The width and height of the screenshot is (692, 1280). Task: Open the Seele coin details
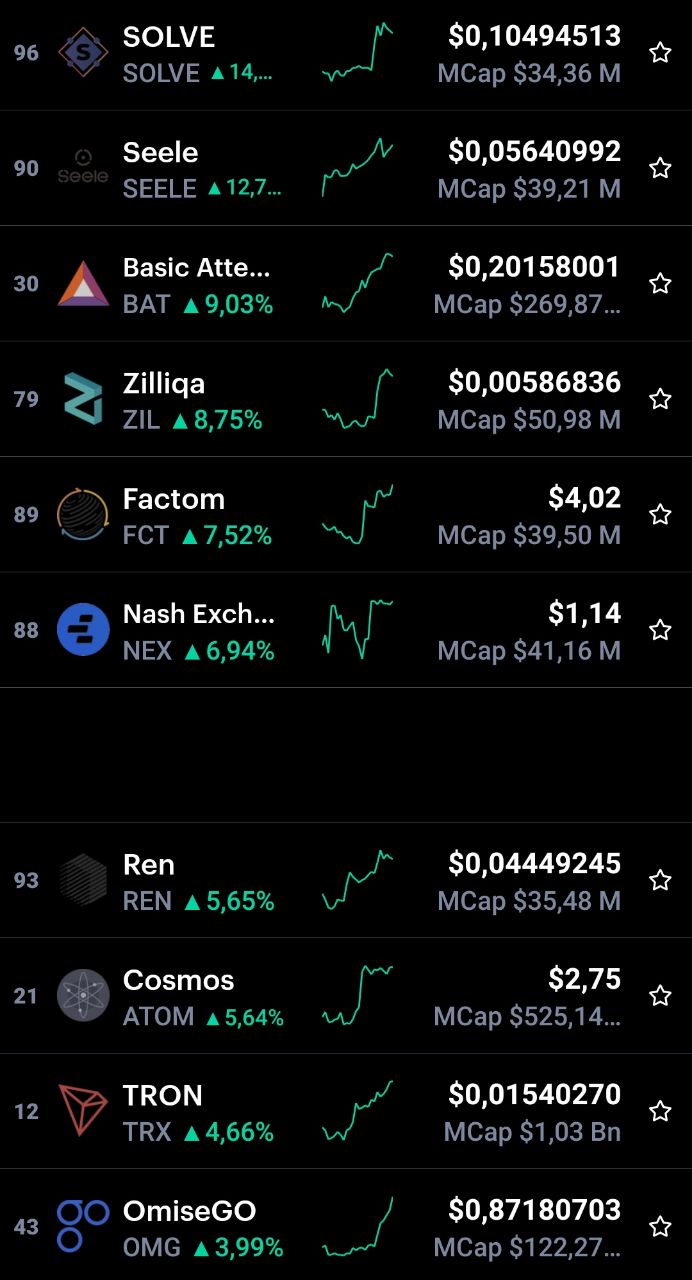click(346, 168)
